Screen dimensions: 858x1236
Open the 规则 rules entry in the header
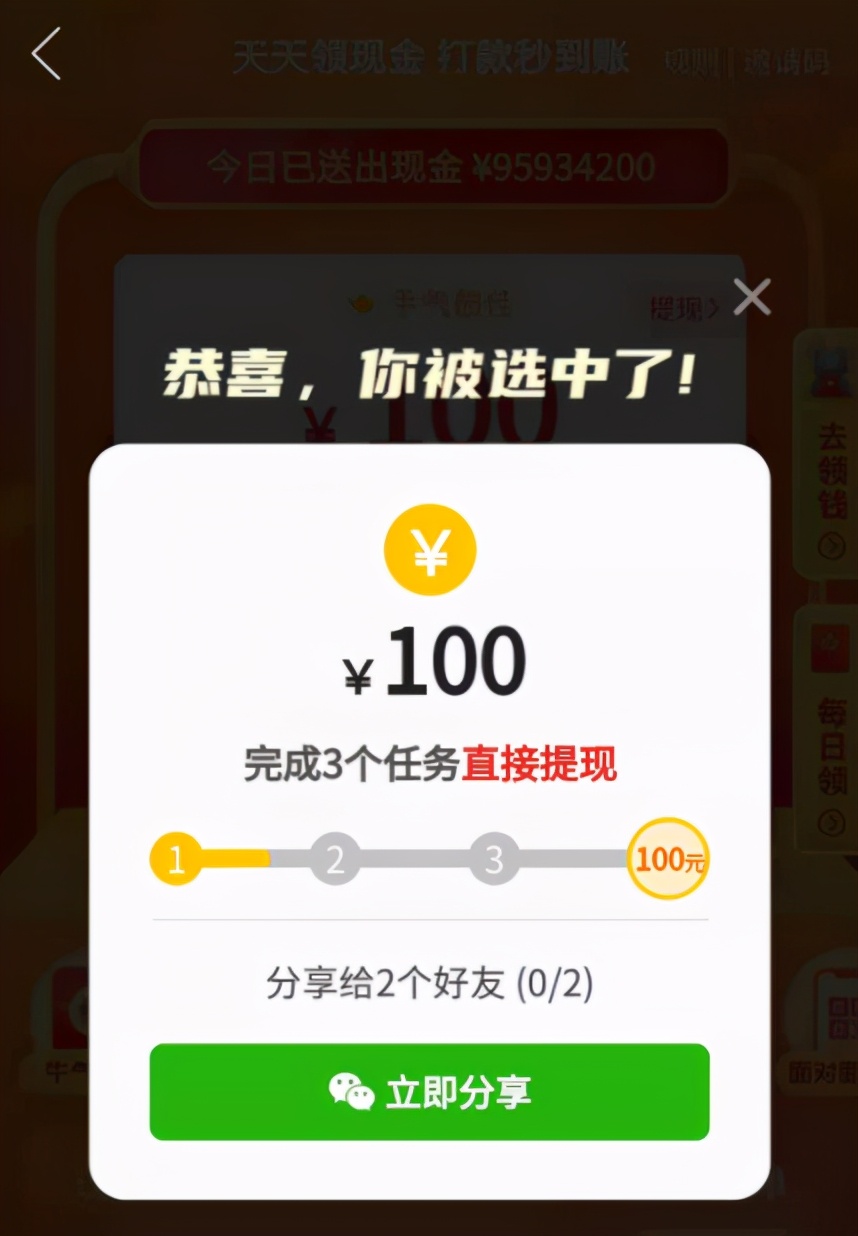tap(692, 60)
